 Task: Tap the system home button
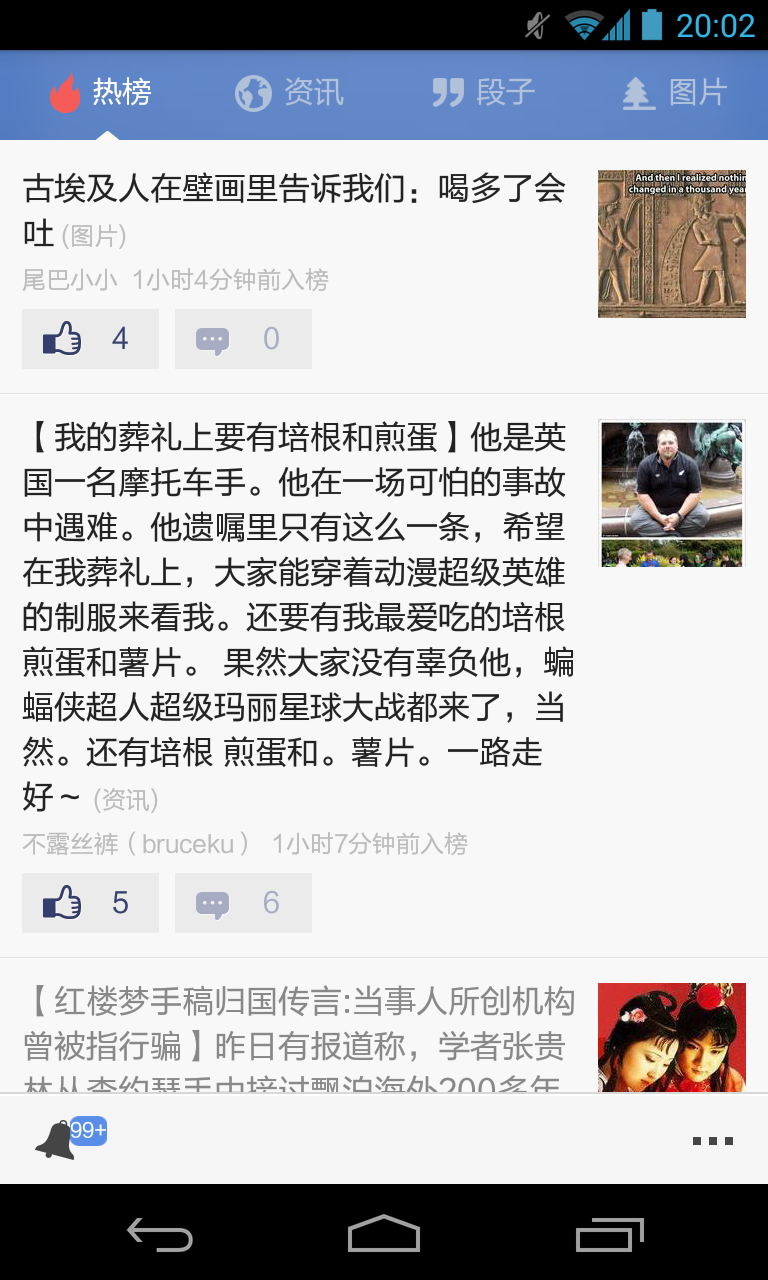[383, 1234]
